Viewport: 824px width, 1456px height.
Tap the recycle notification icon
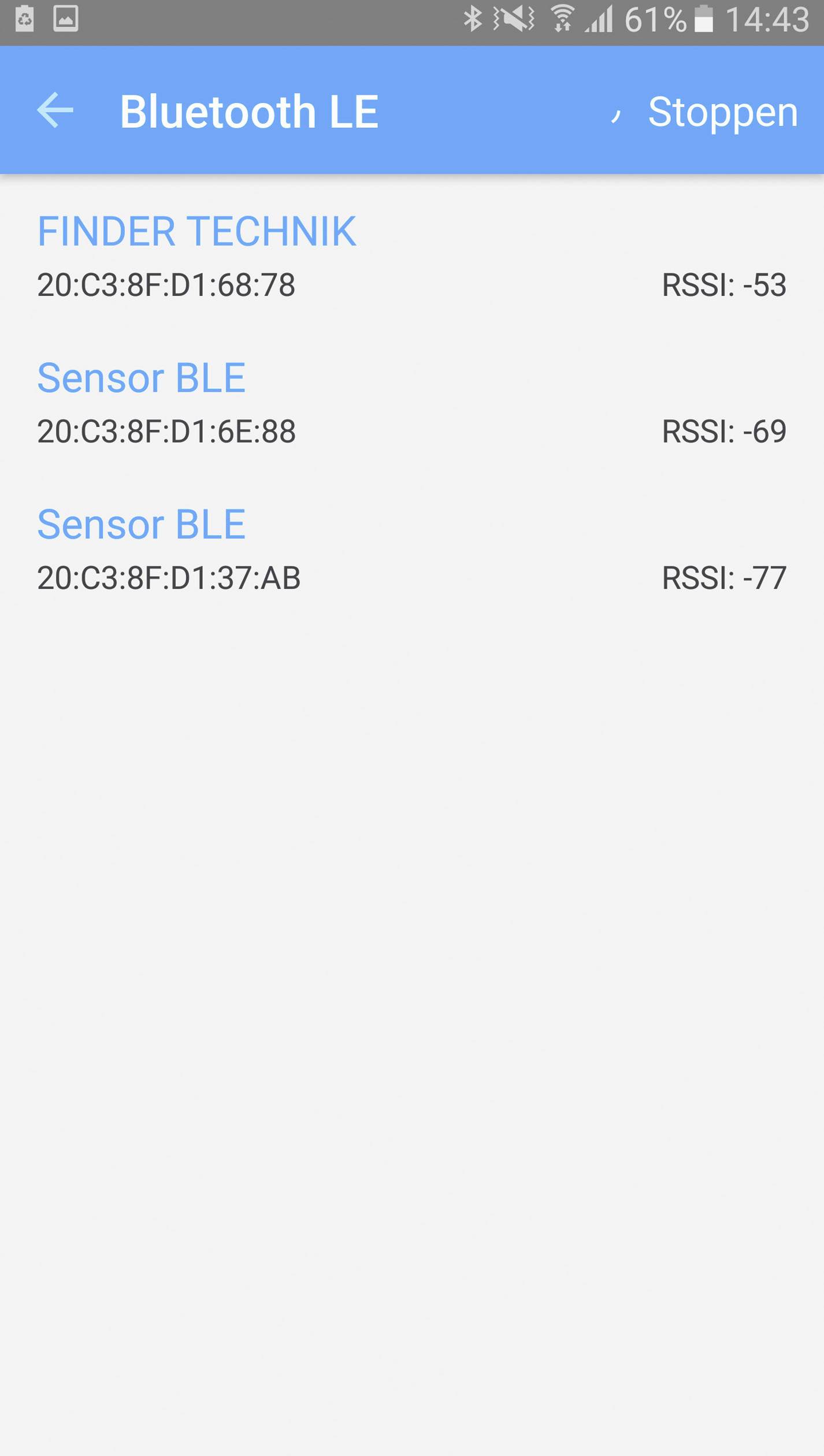click(24, 19)
